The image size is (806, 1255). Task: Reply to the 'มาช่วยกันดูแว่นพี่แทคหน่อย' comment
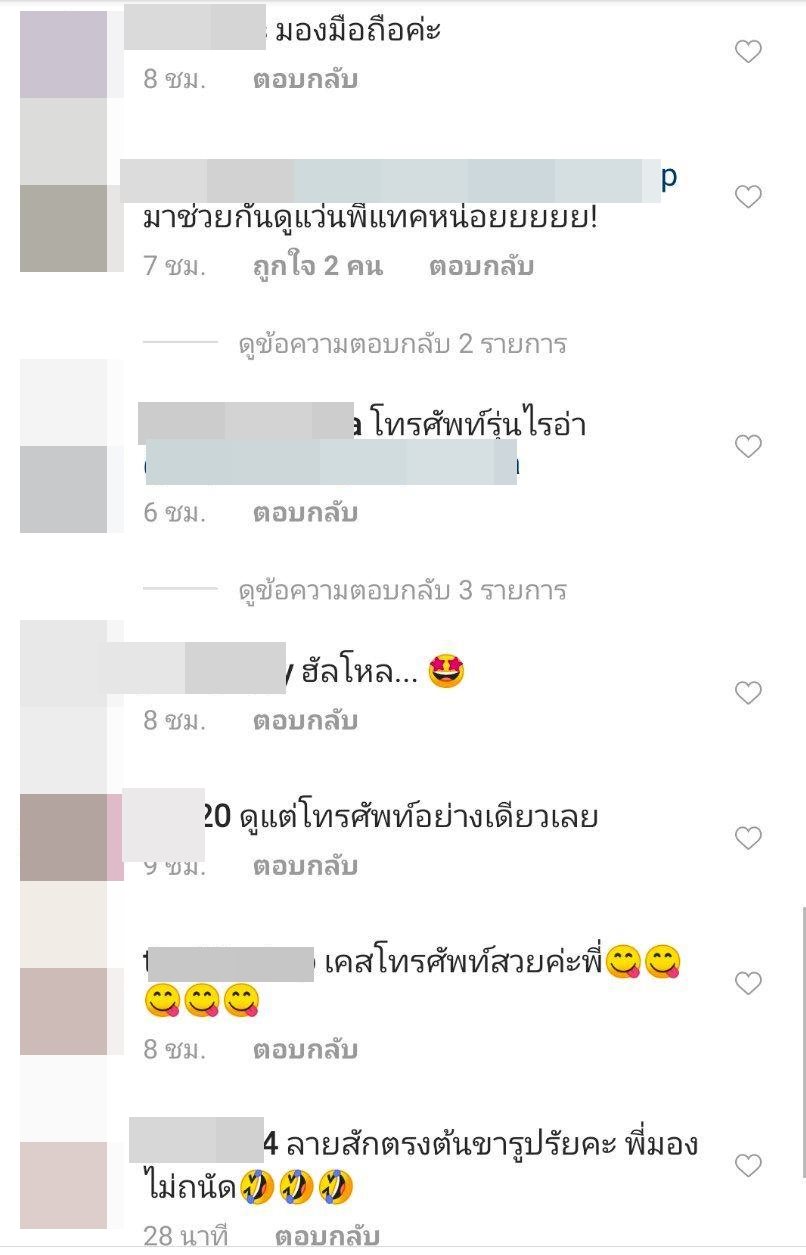[481, 267]
